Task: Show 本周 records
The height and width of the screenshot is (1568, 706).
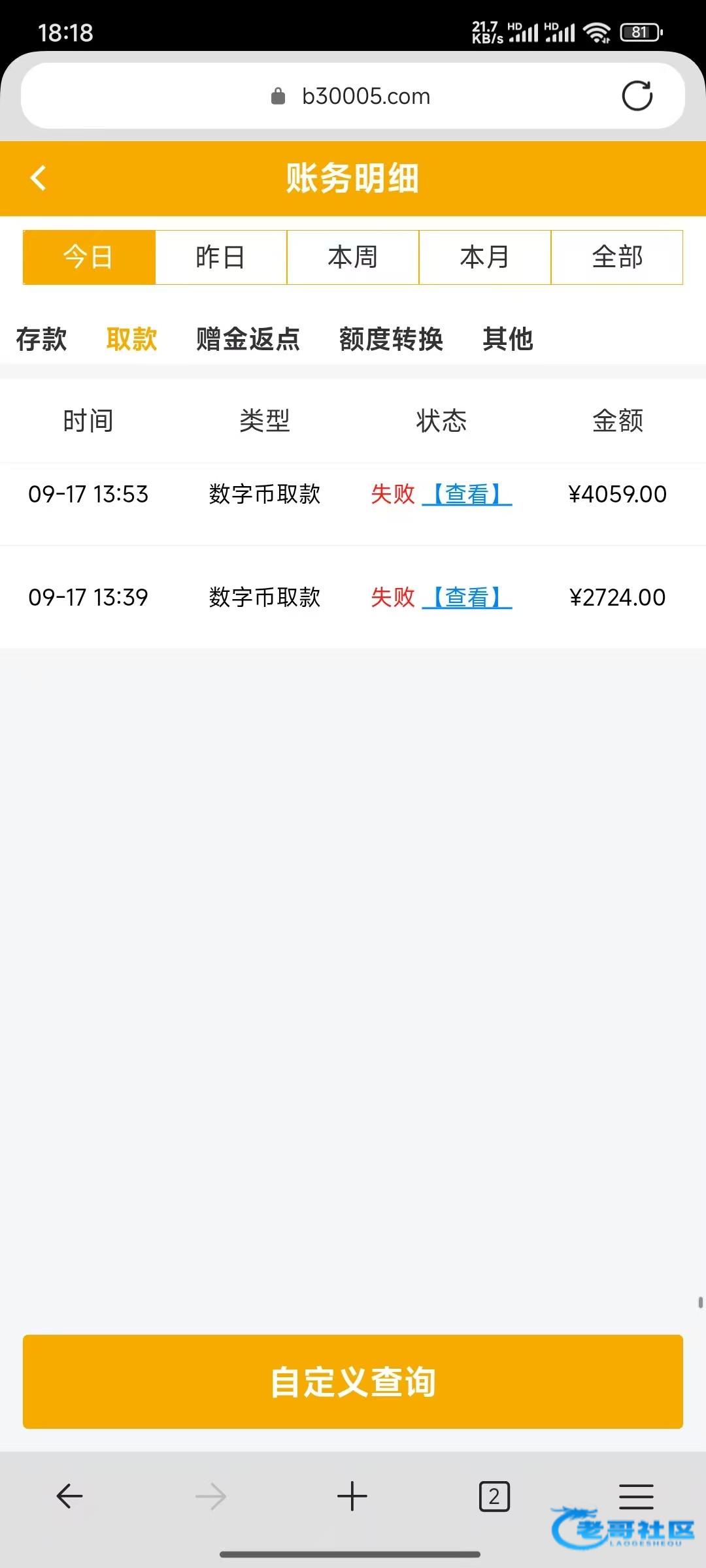Action: [x=353, y=257]
